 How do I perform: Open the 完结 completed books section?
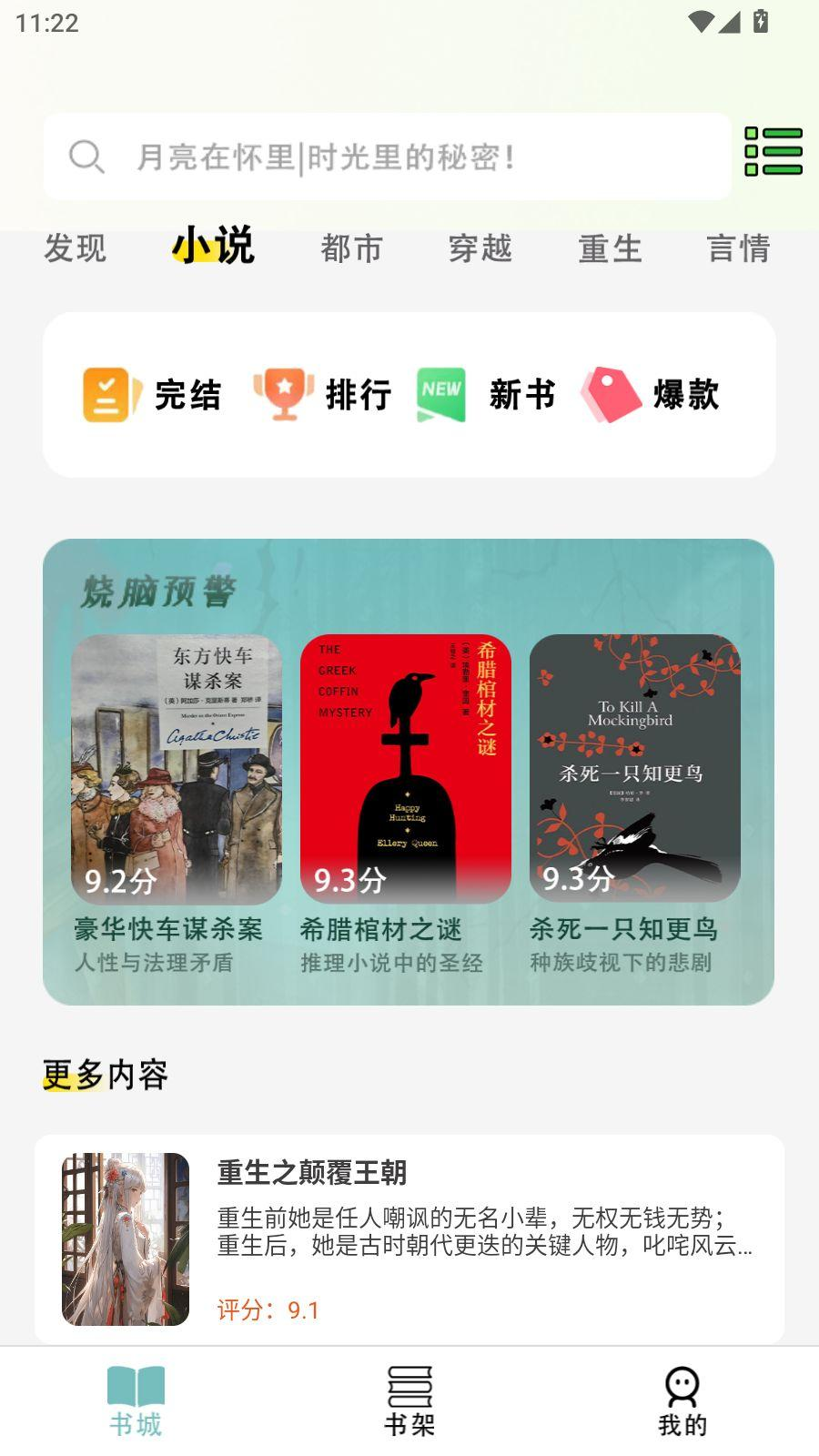click(153, 395)
